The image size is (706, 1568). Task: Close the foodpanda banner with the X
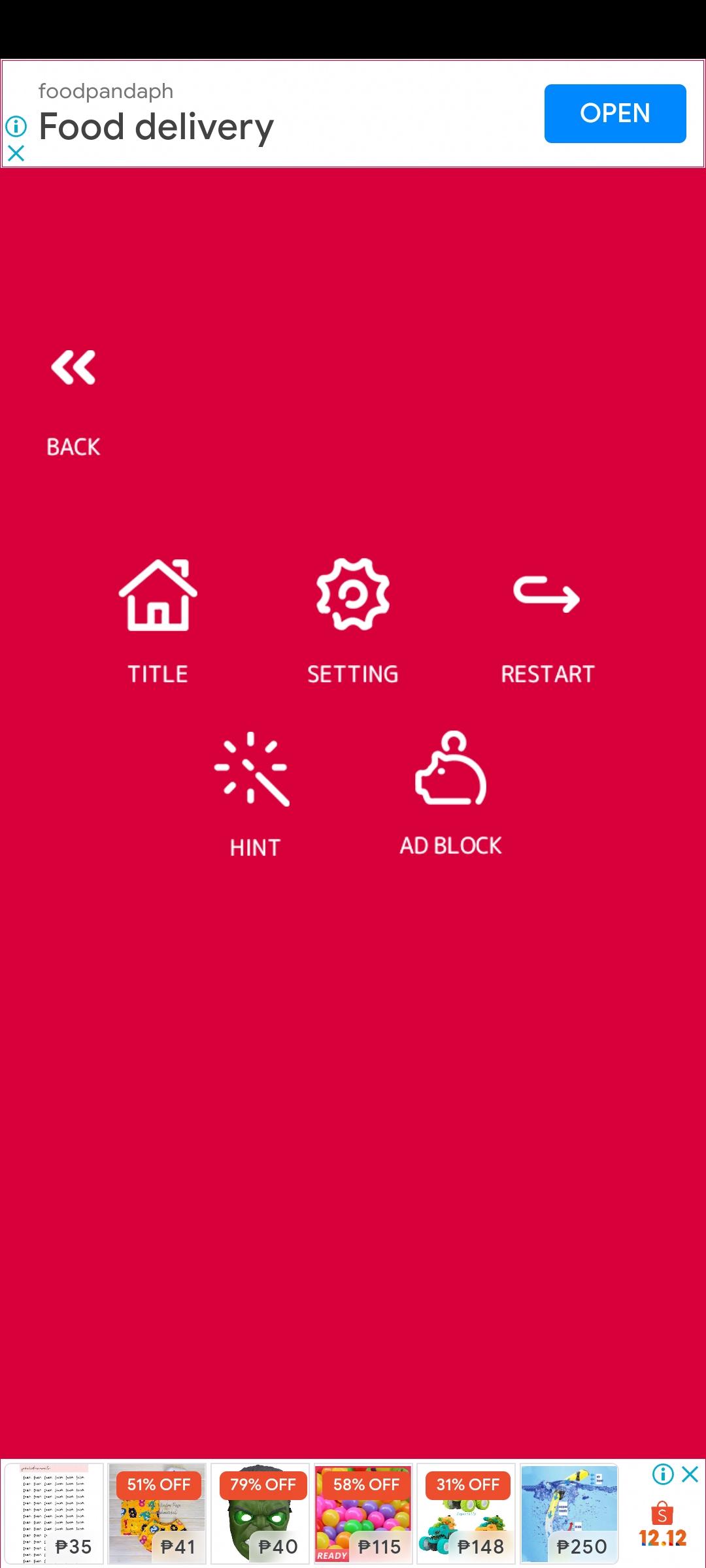[16, 154]
